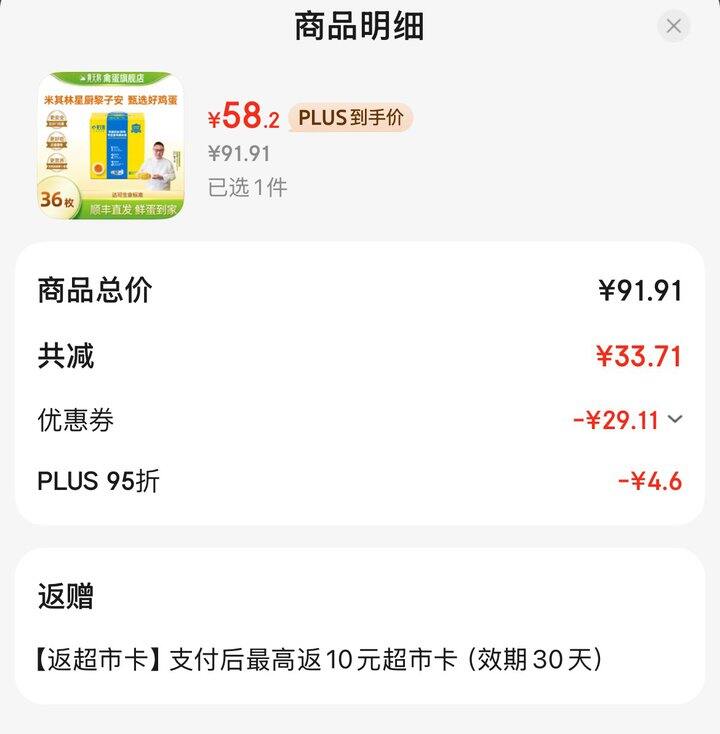Close the 商品明细 sheet

coord(673,26)
